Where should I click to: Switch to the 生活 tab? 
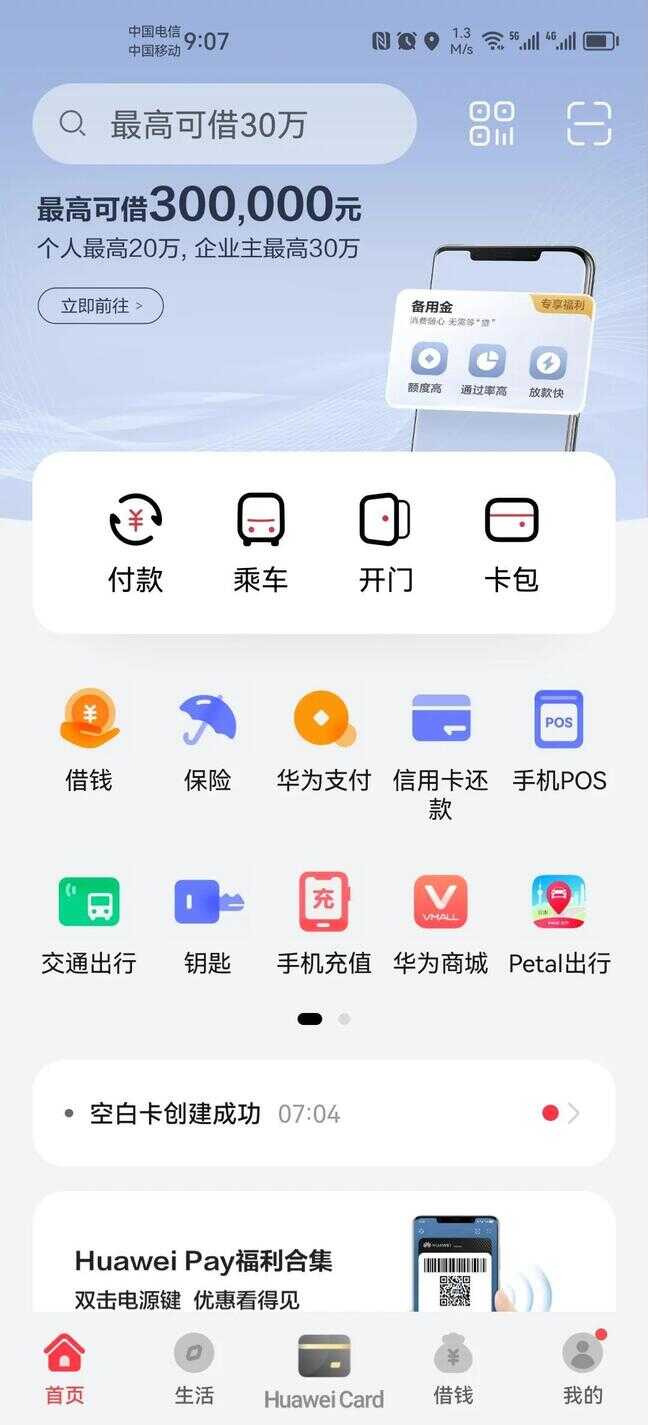point(194,1370)
